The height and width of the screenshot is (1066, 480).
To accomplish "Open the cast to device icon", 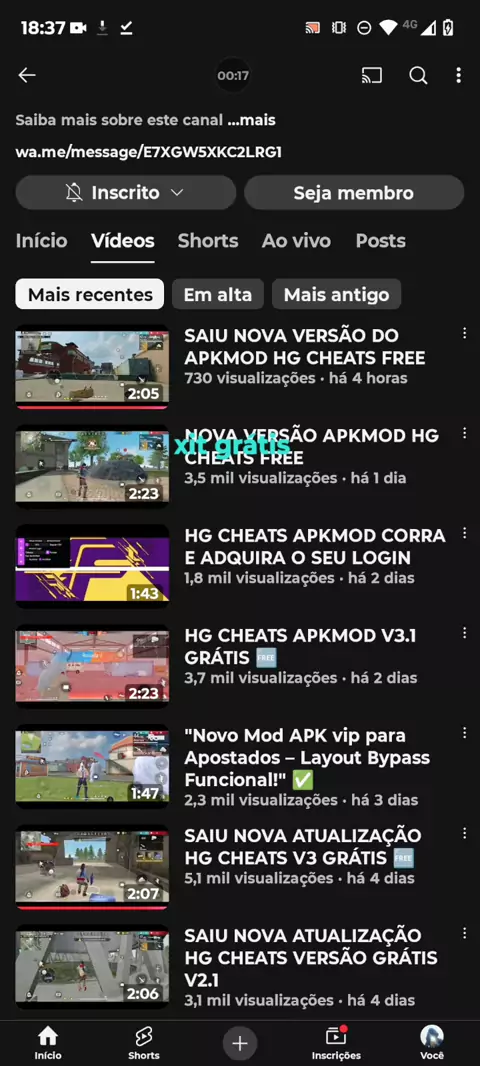I will pyautogui.click(x=372, y=75).
